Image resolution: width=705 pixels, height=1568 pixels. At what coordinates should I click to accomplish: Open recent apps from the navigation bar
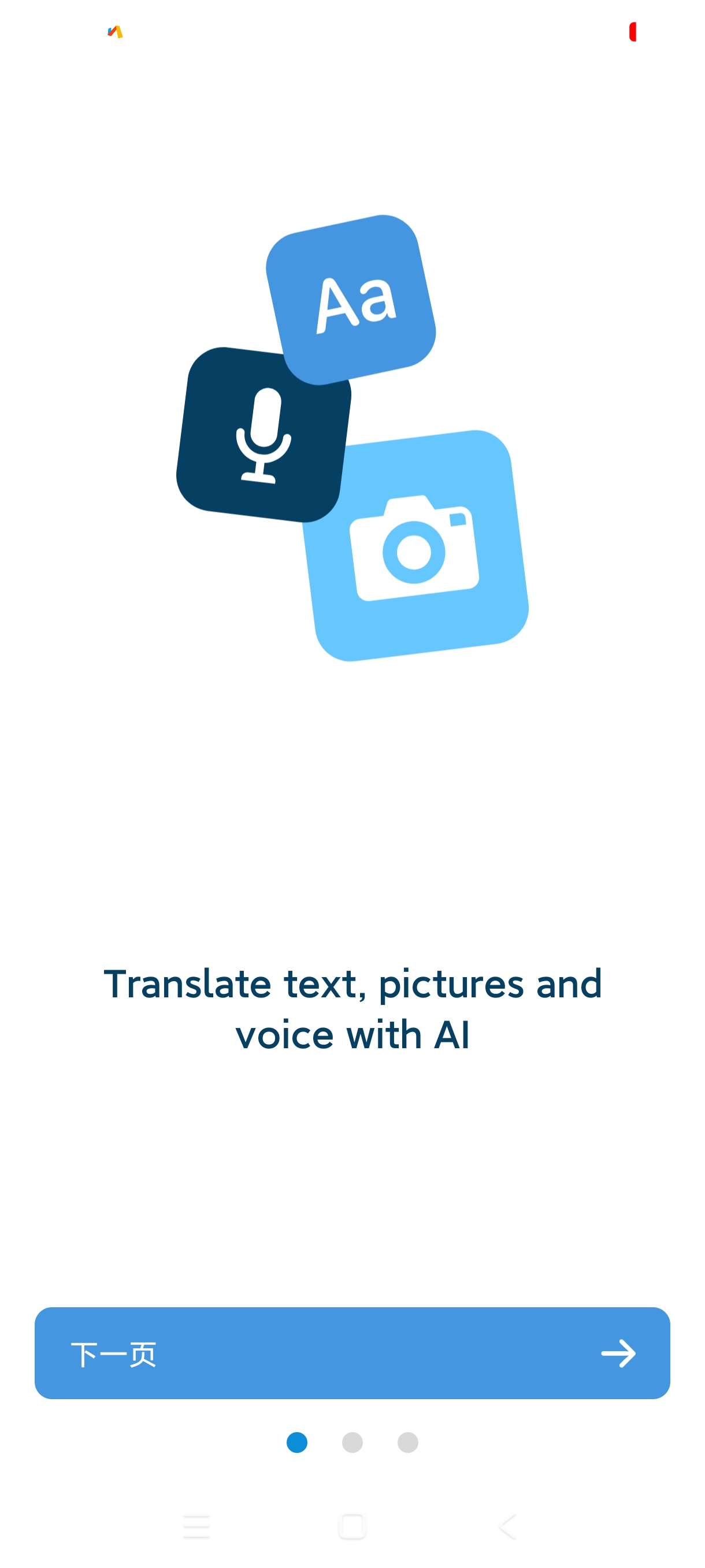point(196,1526)
